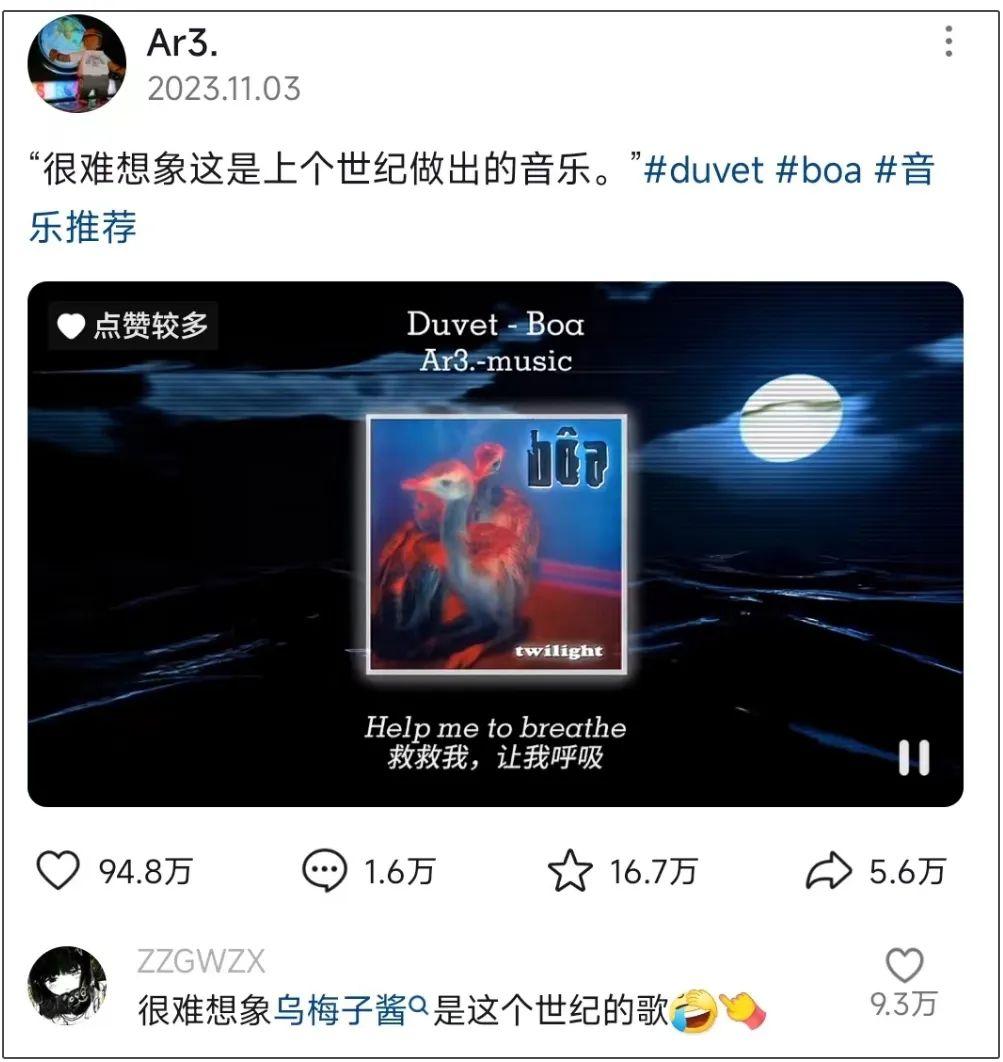Search the linked term 乌梅子酱
1003x1062 pixels.
coord(340,1011)
